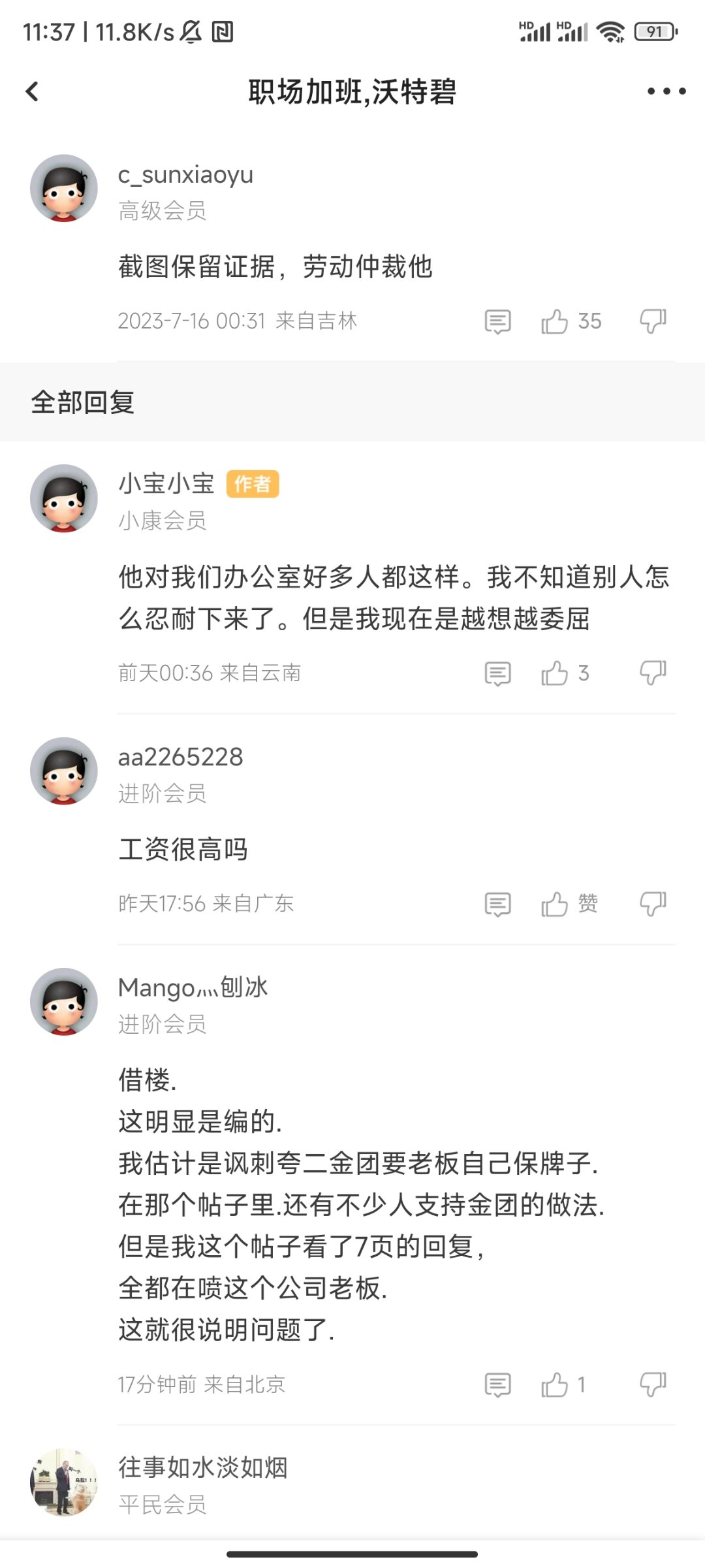Image resolution: width=705 pixels, height=1568 pixels.
Task: Reply to c_sunxiaoyu's comment
Action: [498, 321]
